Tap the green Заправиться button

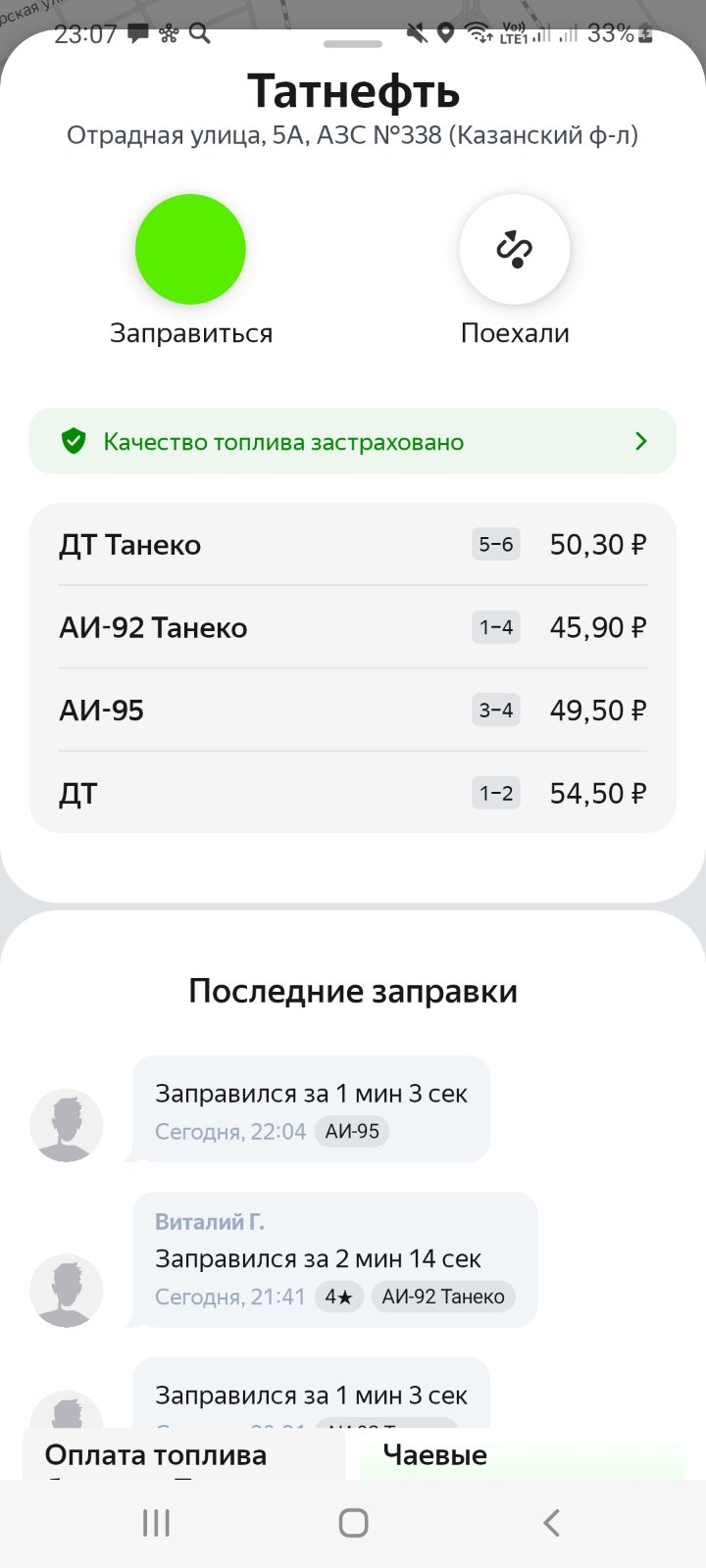coord(190,249)
